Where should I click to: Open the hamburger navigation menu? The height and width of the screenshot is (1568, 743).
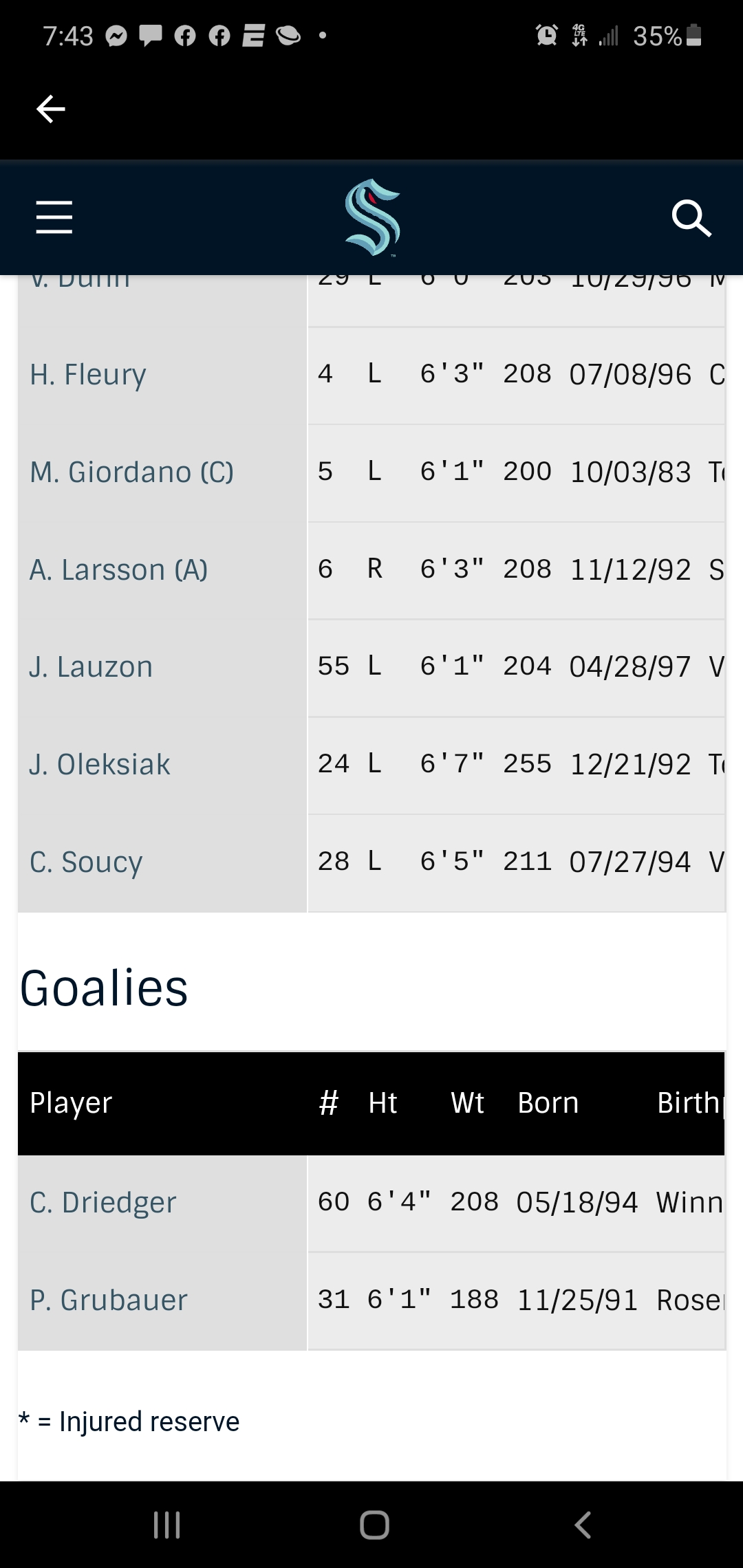(x=54, y=217)
